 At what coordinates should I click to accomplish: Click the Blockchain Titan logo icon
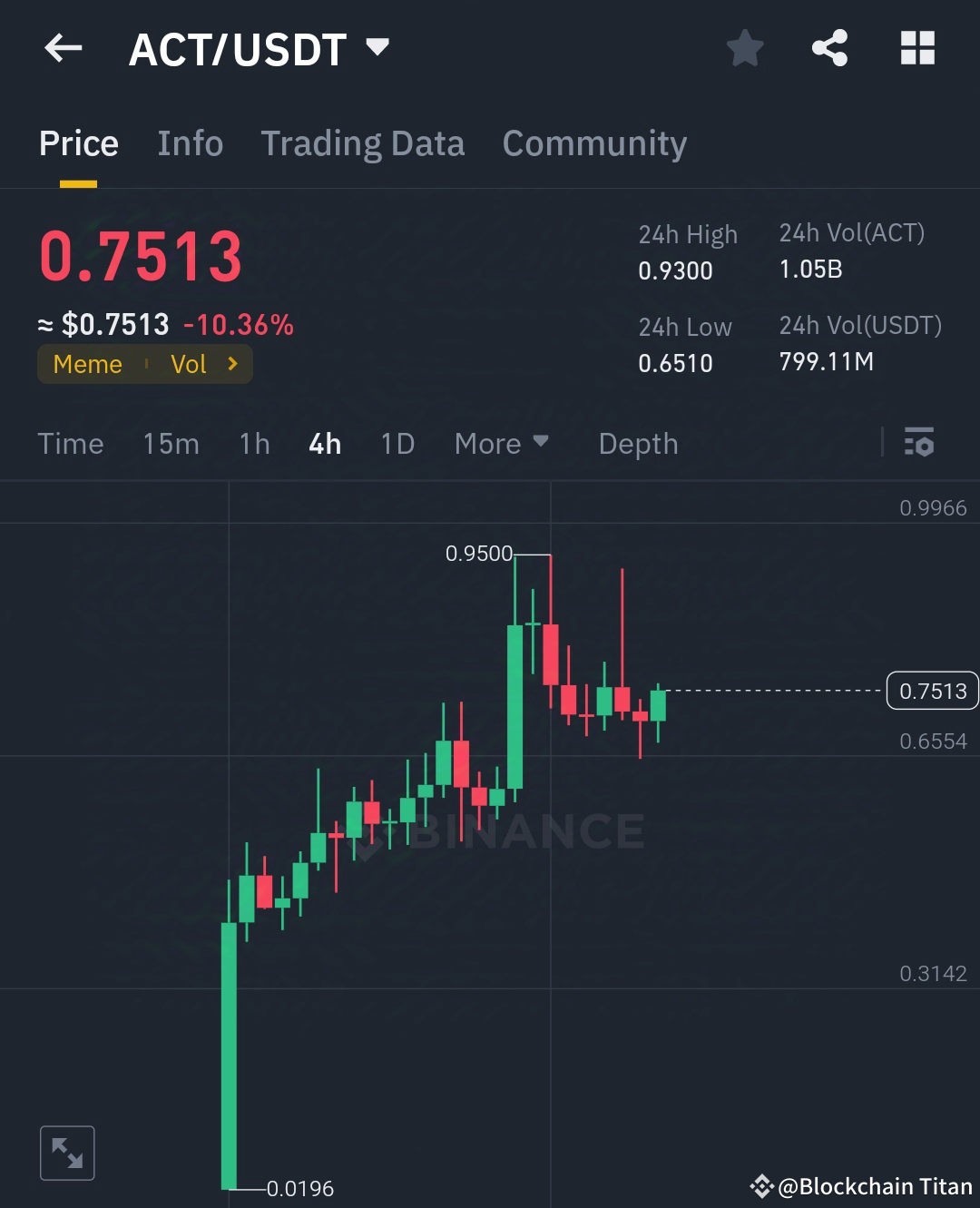[760, 1184]
